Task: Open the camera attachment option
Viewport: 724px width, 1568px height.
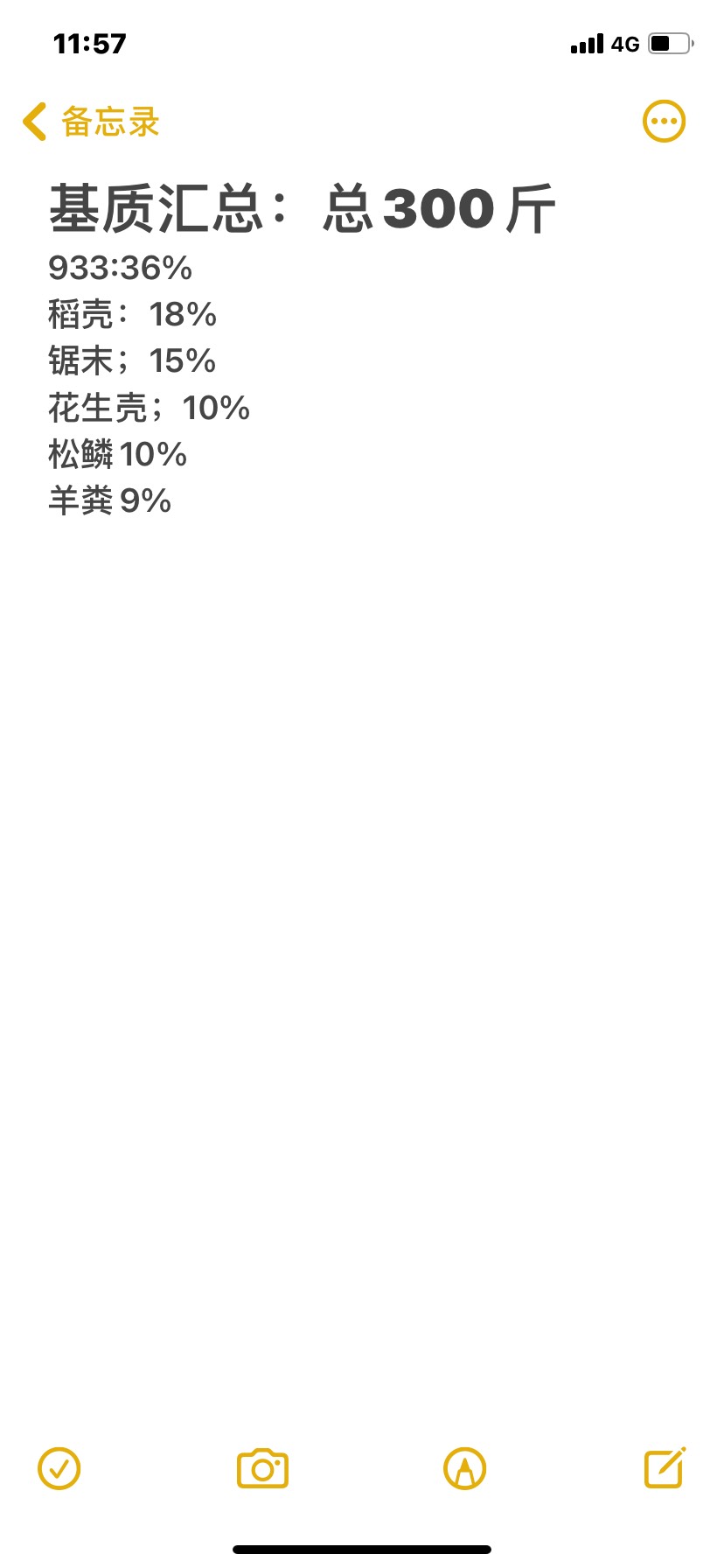Action: [x=262, y=1468]
